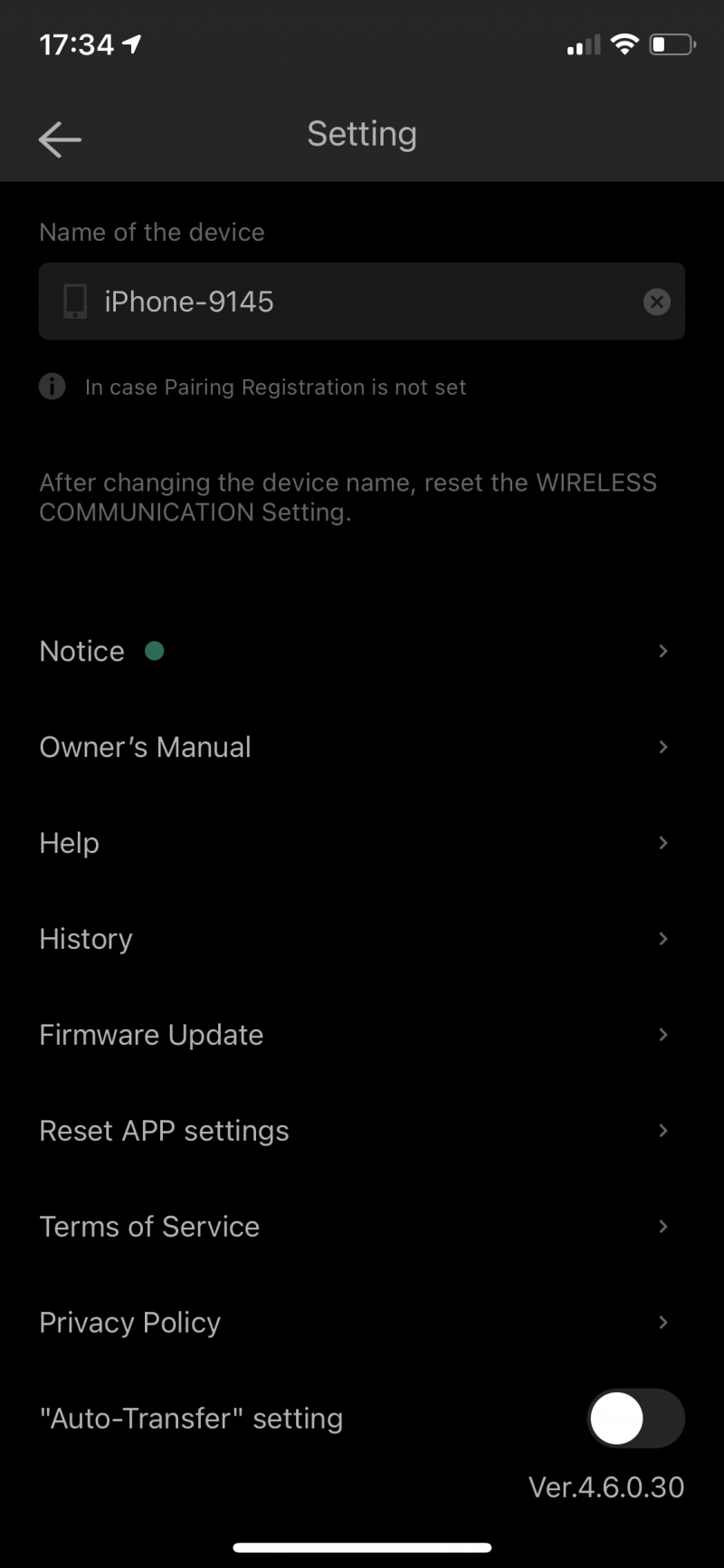Expand the Notice section chevron
The image size is (724, 1568).
click(x=663, y=651)
